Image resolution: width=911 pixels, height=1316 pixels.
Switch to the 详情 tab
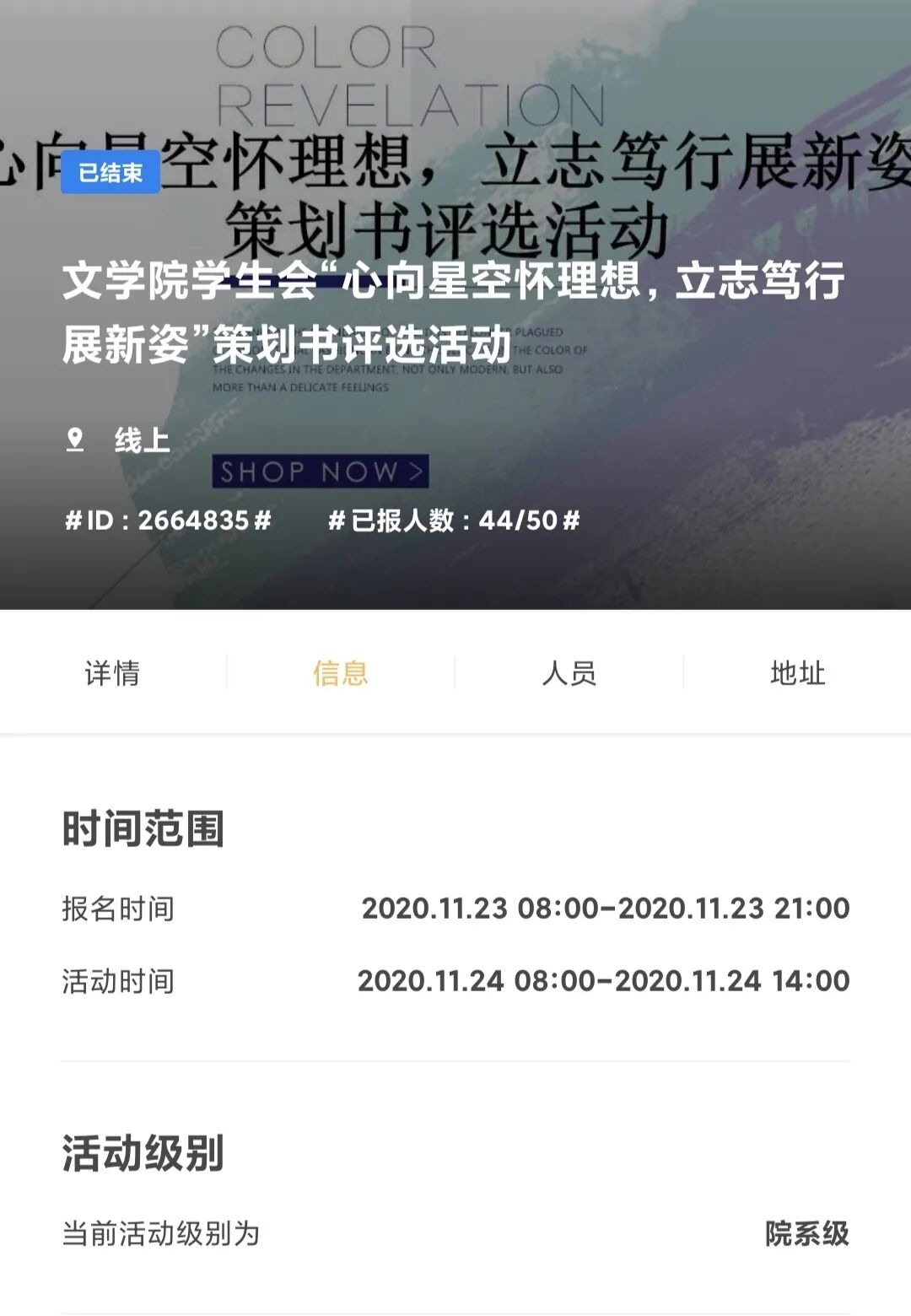(112, 673)
